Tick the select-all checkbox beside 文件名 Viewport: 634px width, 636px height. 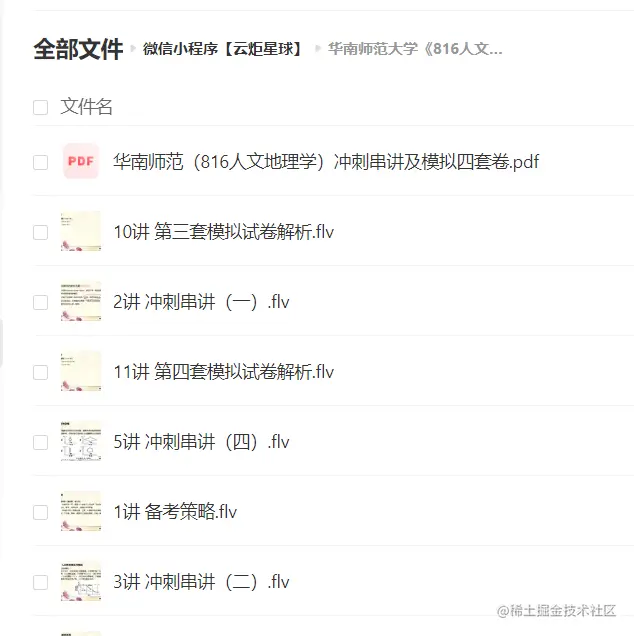41,107
